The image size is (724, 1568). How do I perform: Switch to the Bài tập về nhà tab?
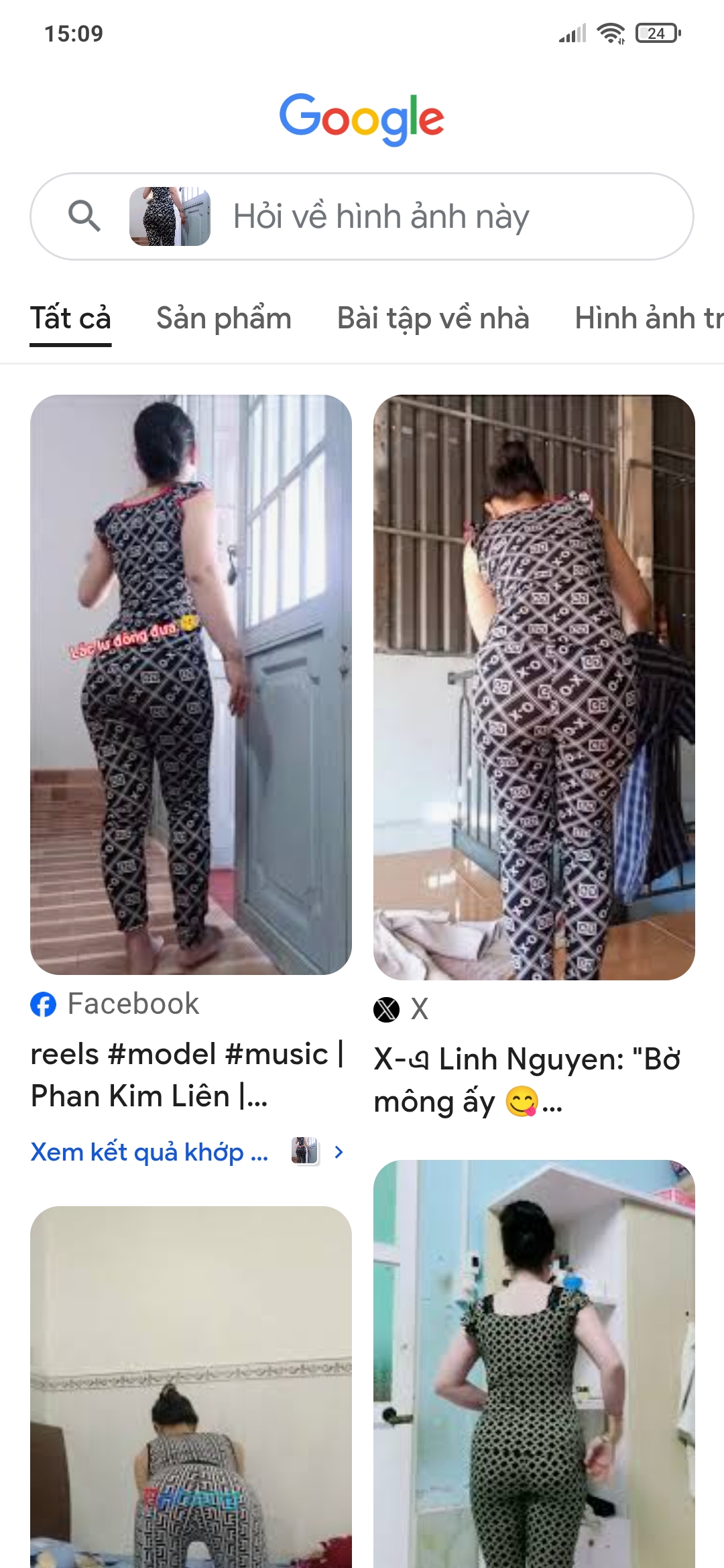coord(433,318)
